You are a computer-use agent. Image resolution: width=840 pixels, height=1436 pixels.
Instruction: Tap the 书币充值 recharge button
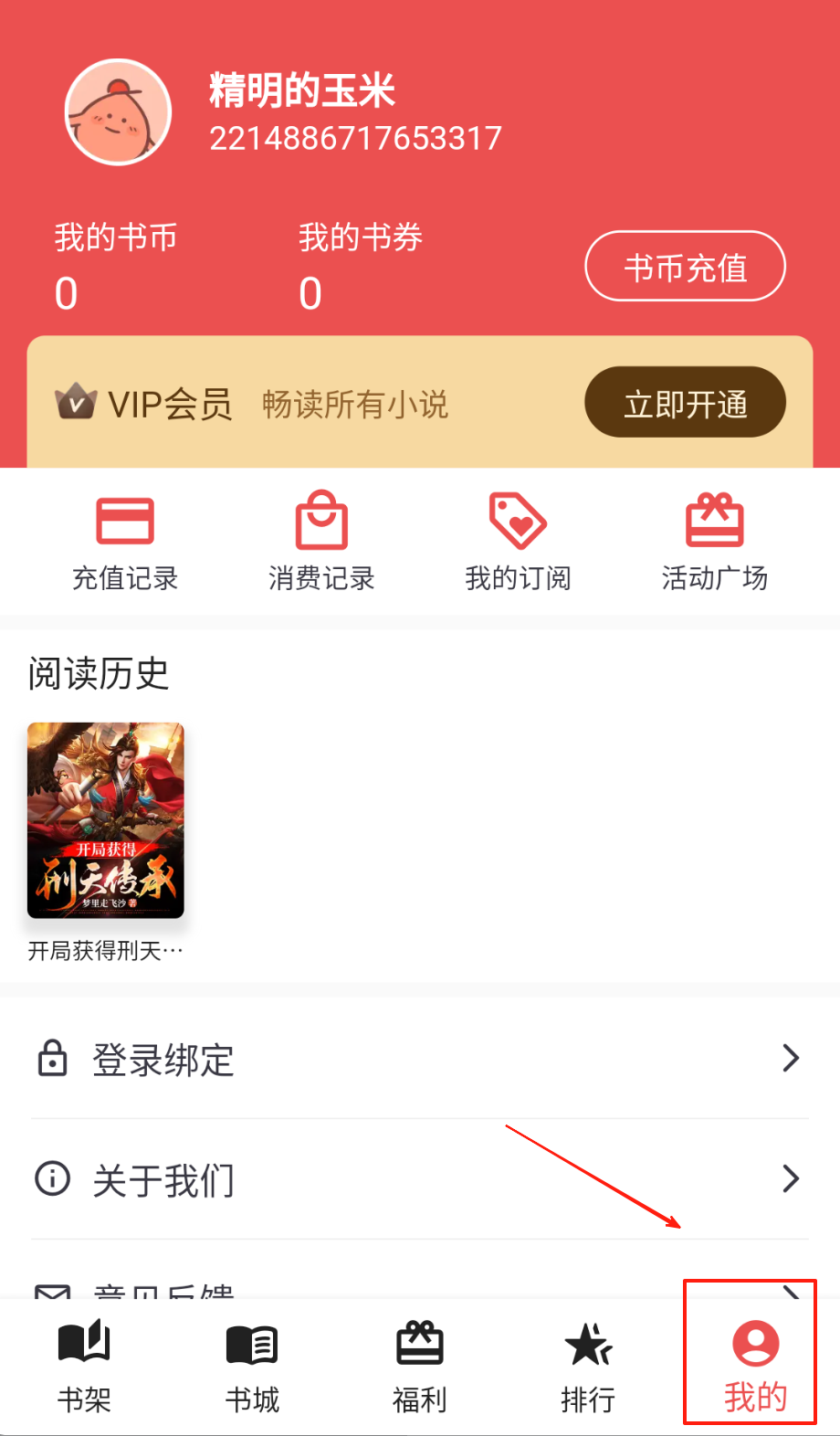click(685, 267)
